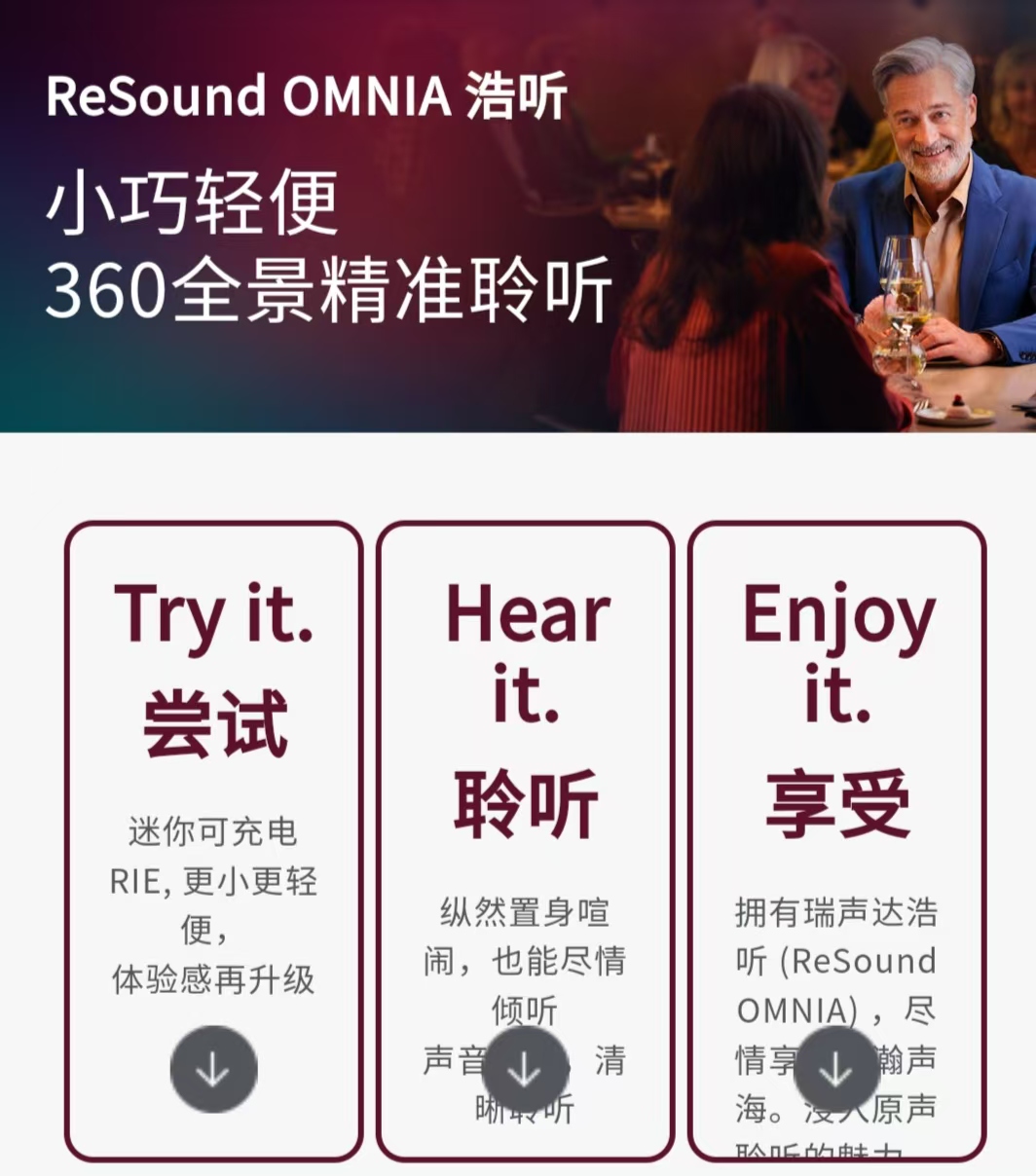Viewport: 1036px width, 1176px height.
Task: Expand the Hear it card's down arrow
Action: pyautogui.click(x=525, y=1069)
